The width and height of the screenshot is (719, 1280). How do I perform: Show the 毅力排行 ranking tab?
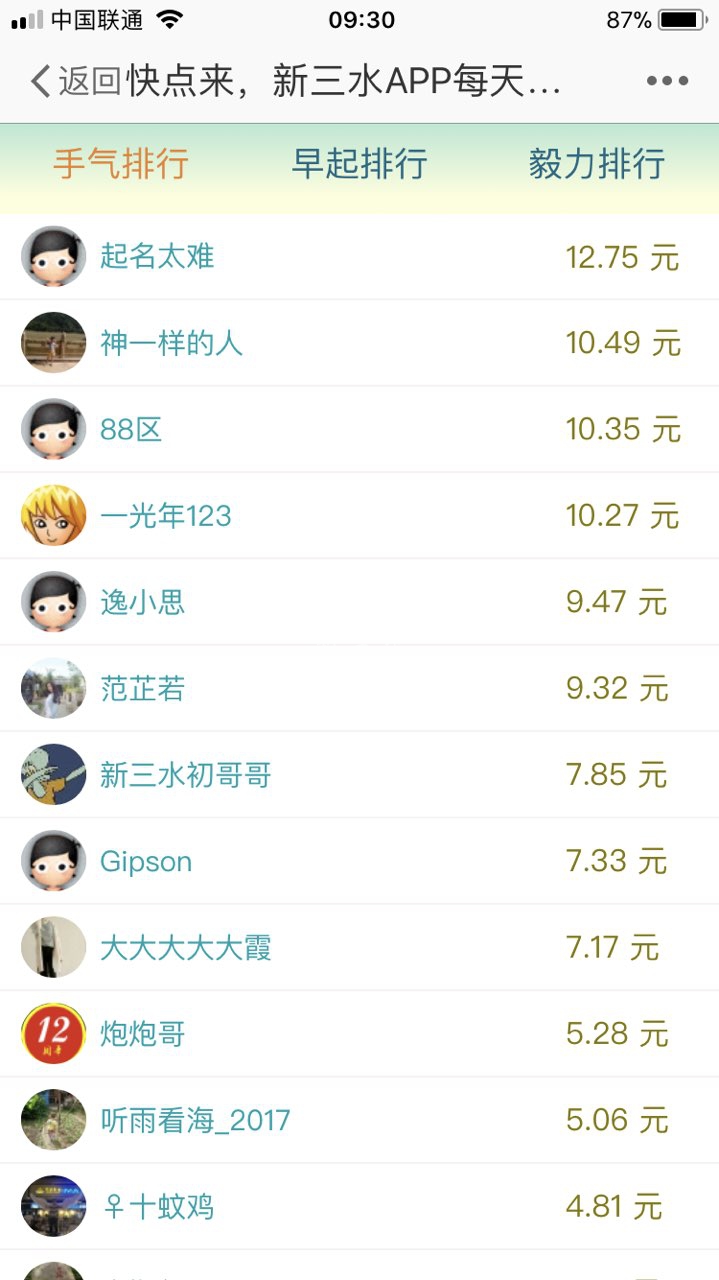[597, 164]
